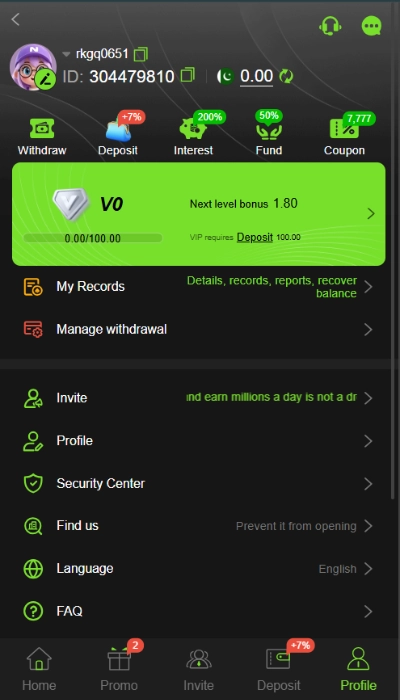
Task: Open the messages chat bubble icon
Action: click(371, 26)
